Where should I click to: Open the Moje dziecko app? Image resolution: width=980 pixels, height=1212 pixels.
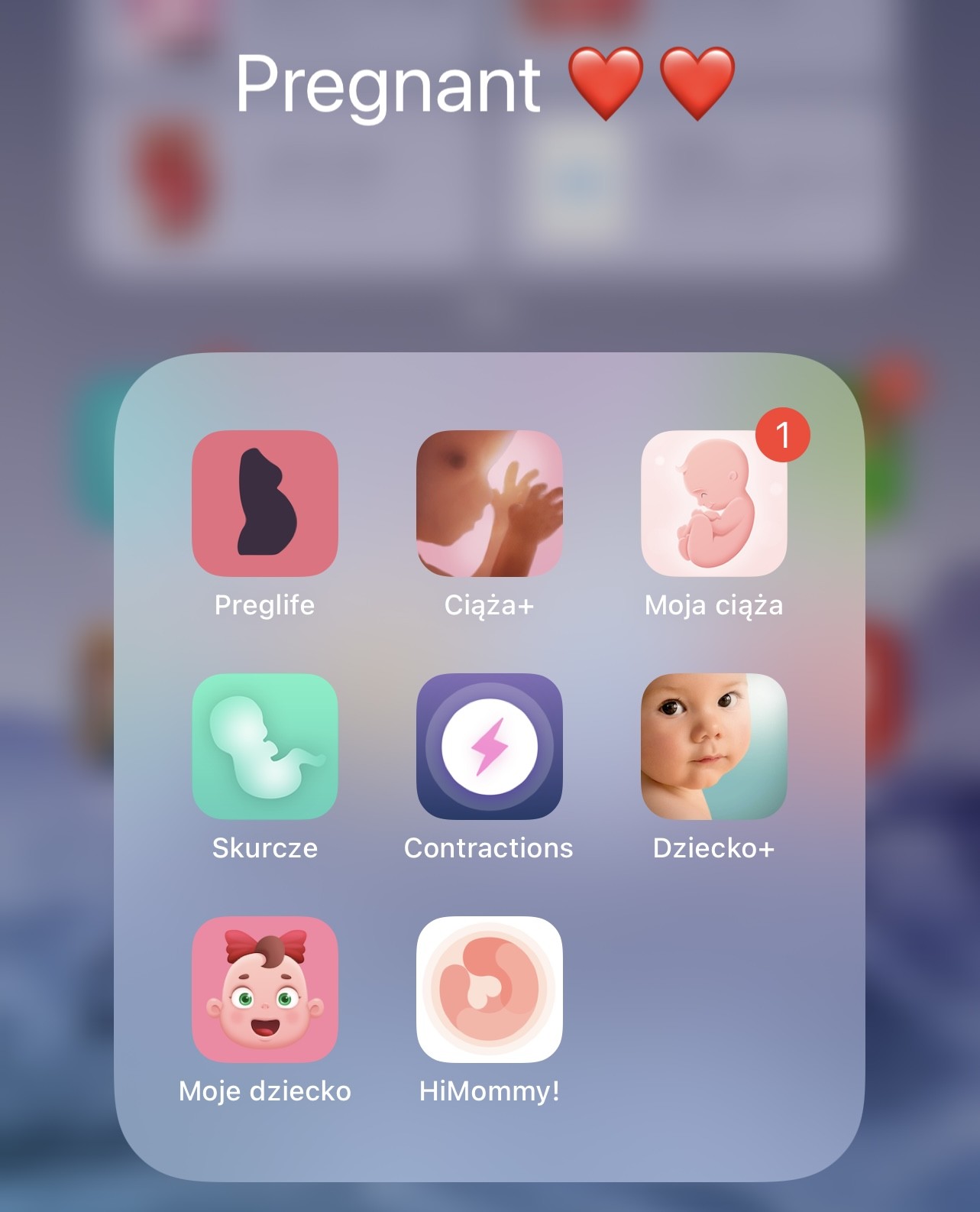coord(264,990)
